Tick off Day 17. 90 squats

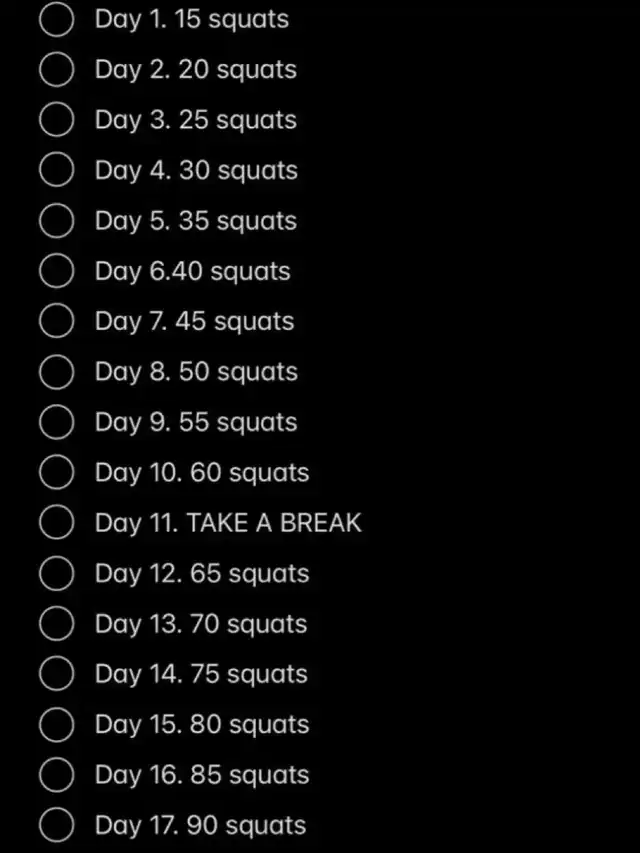[57, 826]
